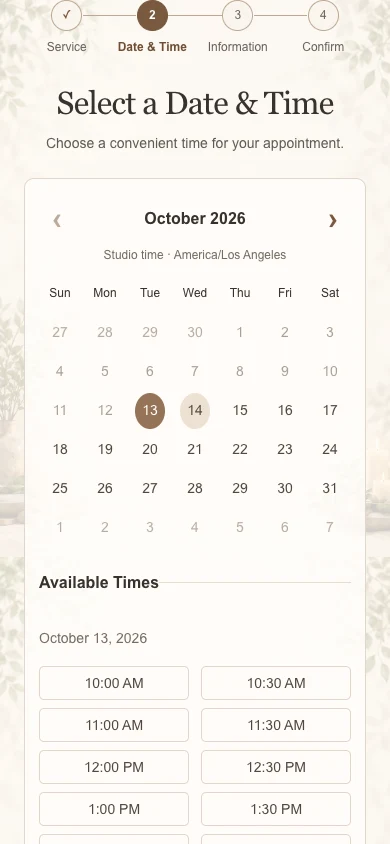The image size is (390, 844).
Task: Select the 12:00 PM slot
Action: (114, 767)
